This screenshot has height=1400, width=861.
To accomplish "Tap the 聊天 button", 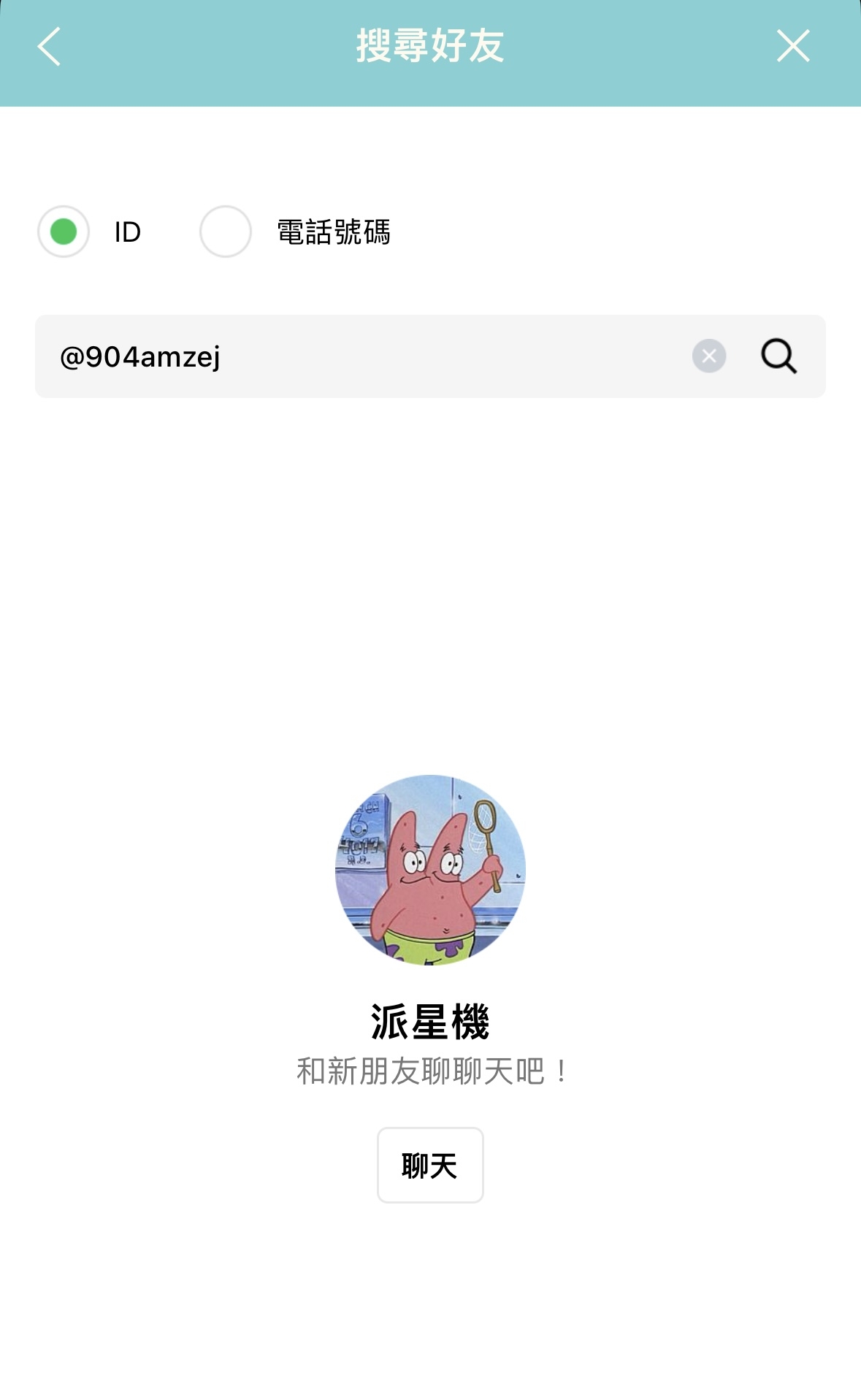I will tap(430, 1165).
